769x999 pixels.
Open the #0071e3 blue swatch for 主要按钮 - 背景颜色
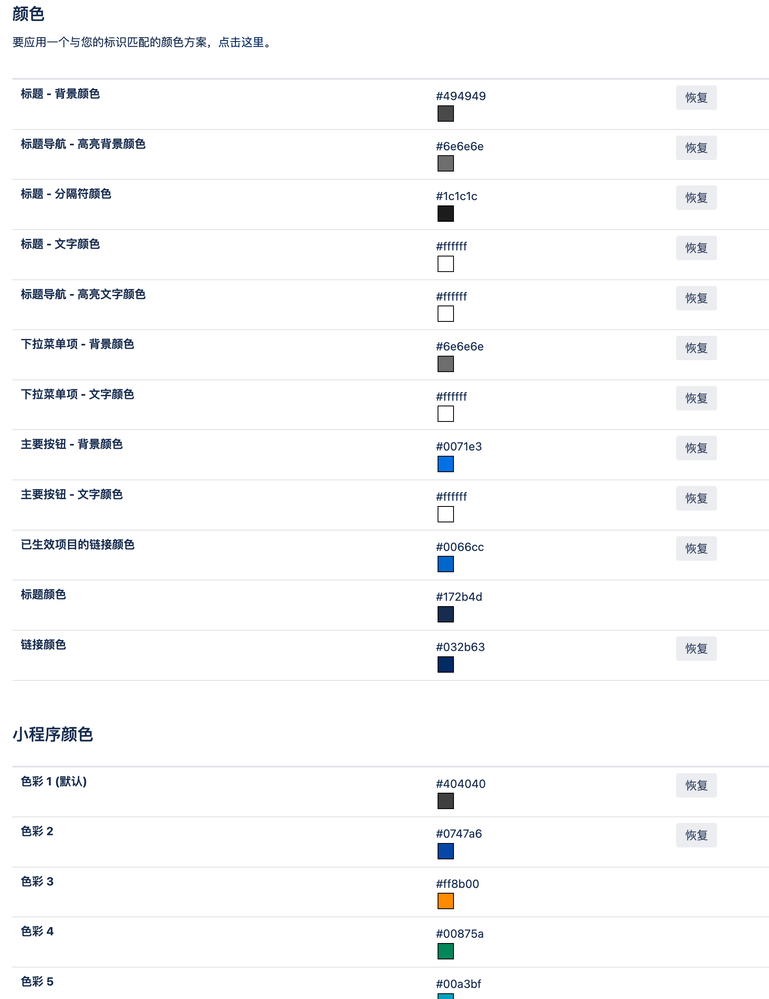pyautogui.click(x=446, y=464)
